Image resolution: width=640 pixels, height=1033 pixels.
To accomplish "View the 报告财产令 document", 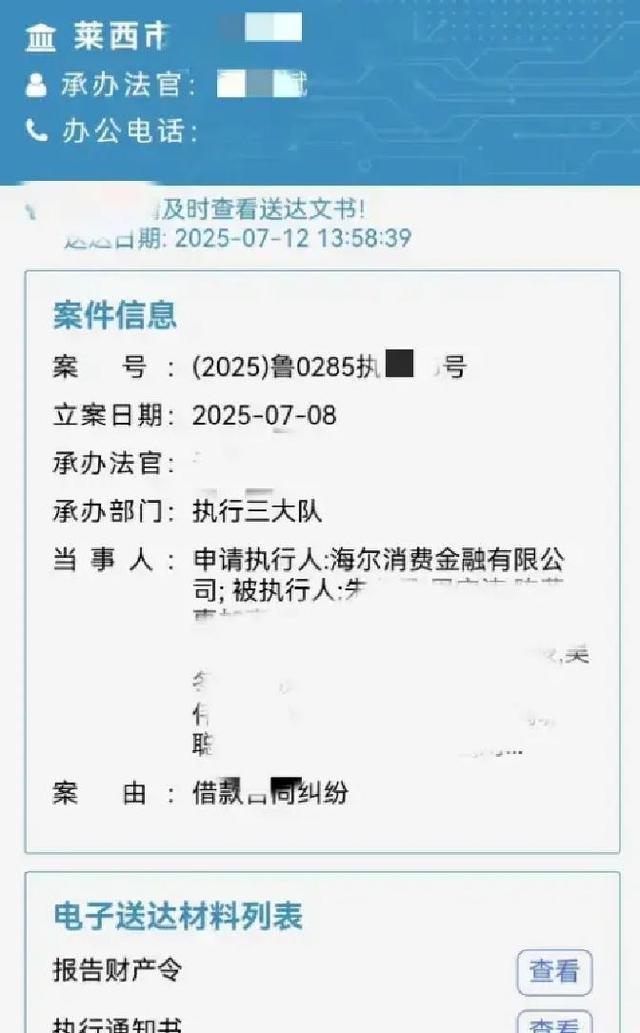I will click(x=554, y=971).
